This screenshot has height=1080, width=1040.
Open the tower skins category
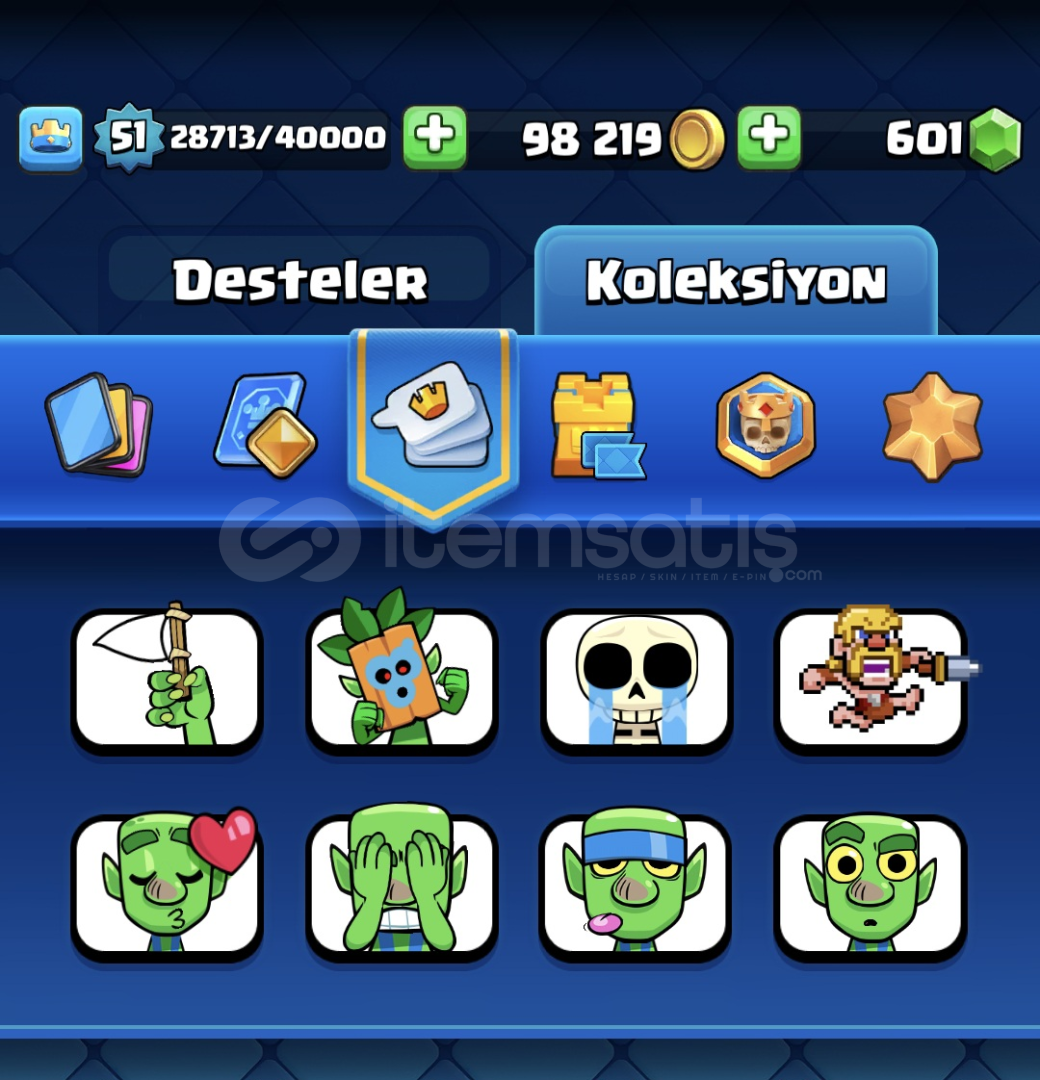(x=596, y=426)
